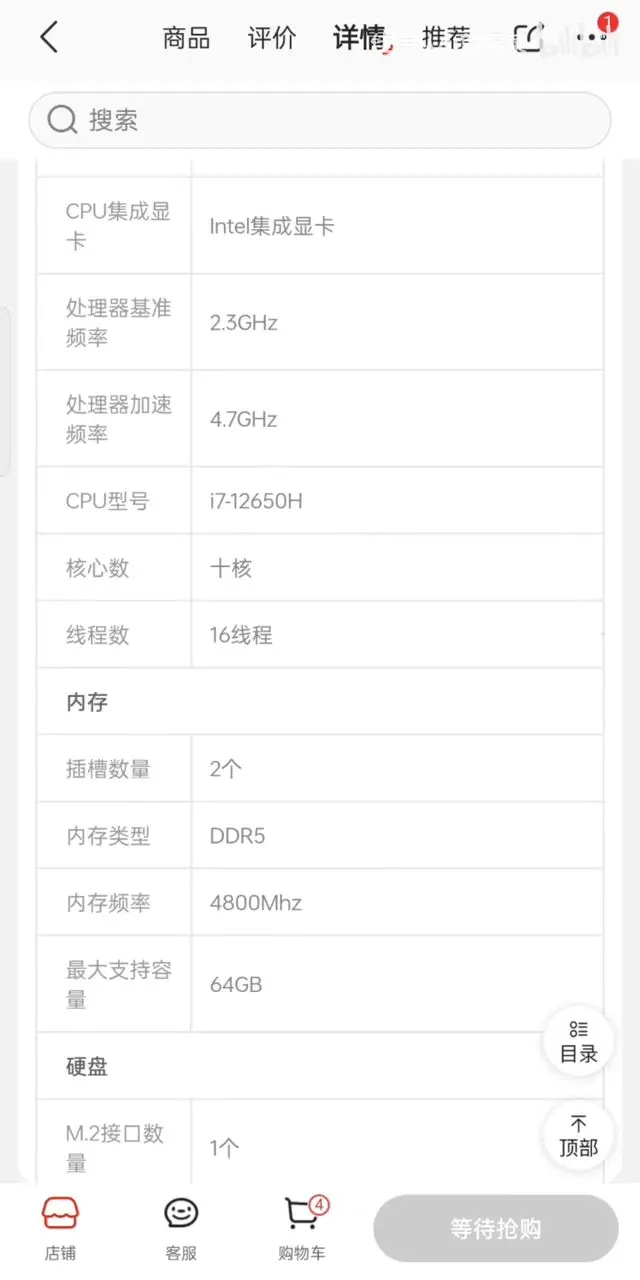Go back to the previous page

point(49,38)
